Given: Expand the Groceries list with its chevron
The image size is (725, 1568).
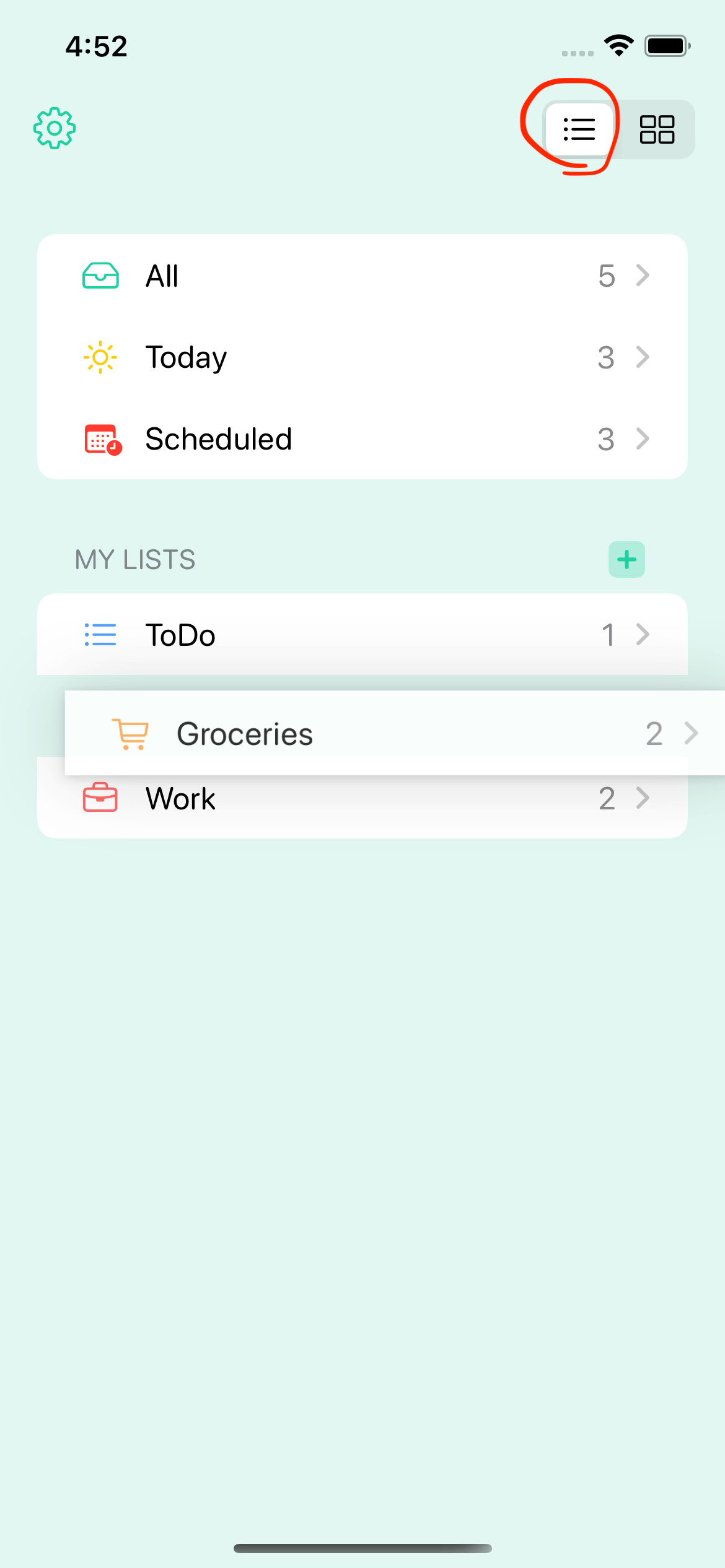Looking at the screenshot, I should click(692, 733).
